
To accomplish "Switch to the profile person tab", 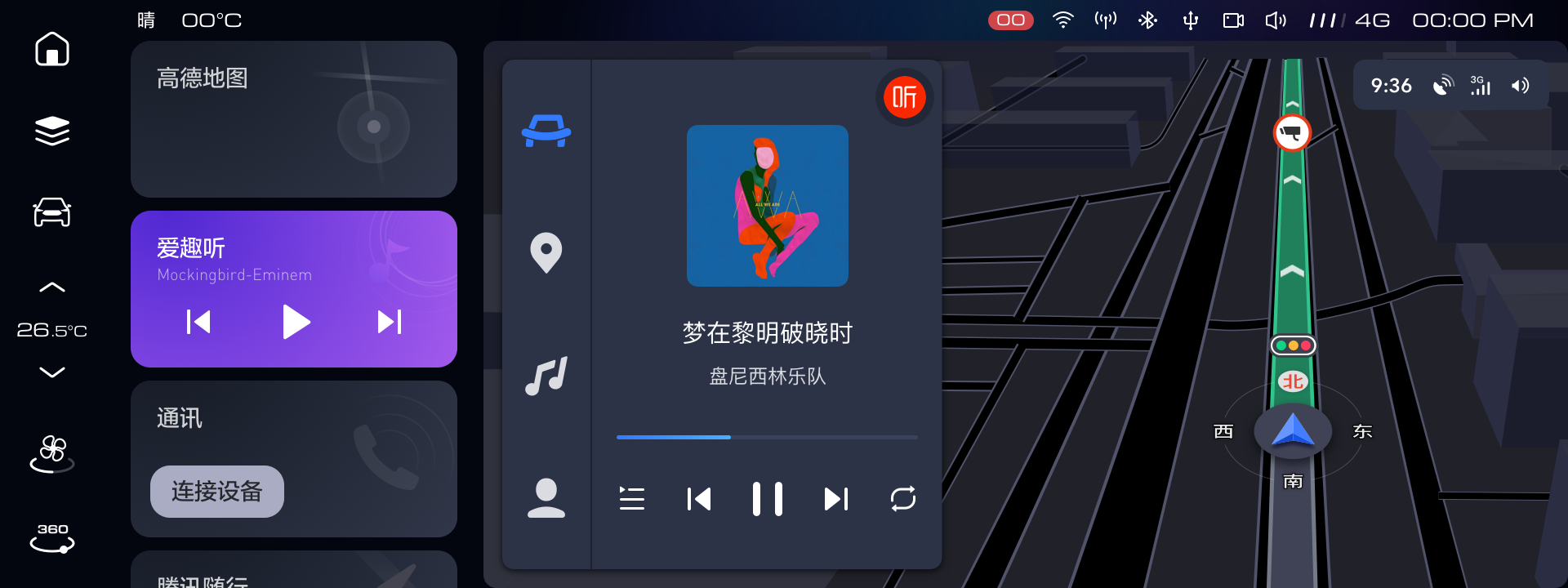I will 546,498.
